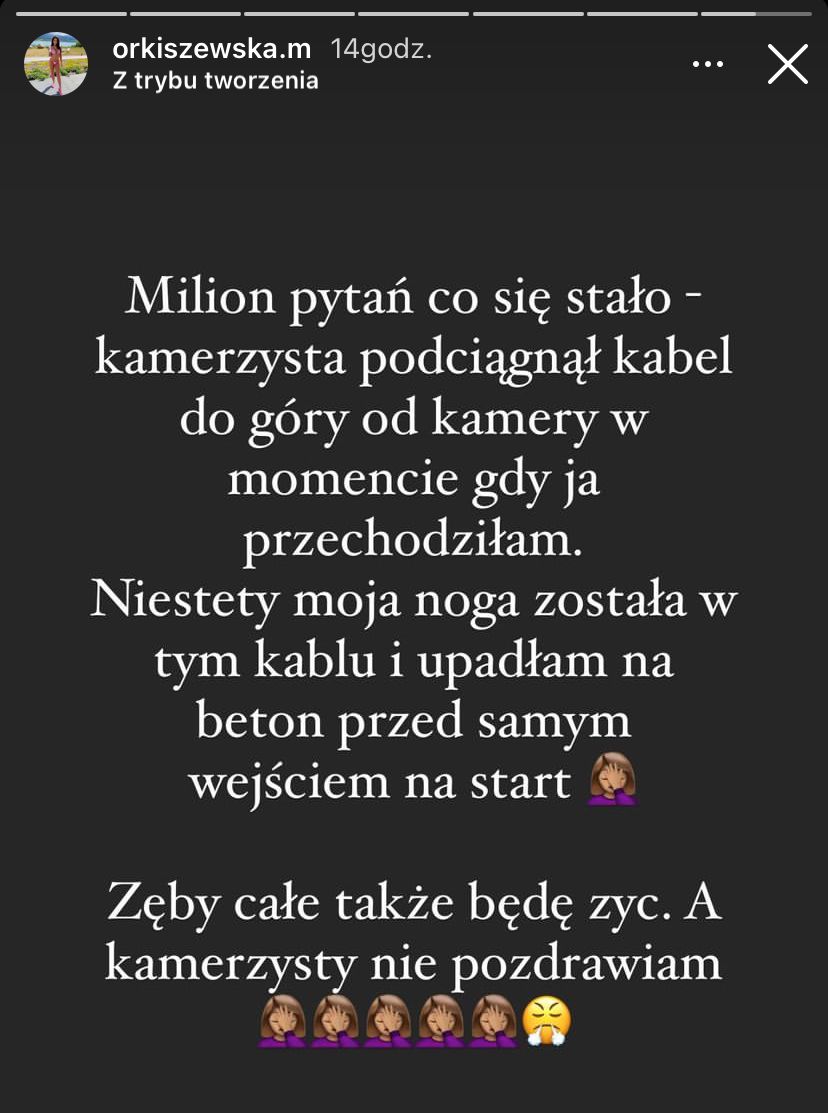Viewport: 828px width, 1113px height.
Task: Tap the story text starting with "Milion pytań"
Action: click(x=414, y=295)
